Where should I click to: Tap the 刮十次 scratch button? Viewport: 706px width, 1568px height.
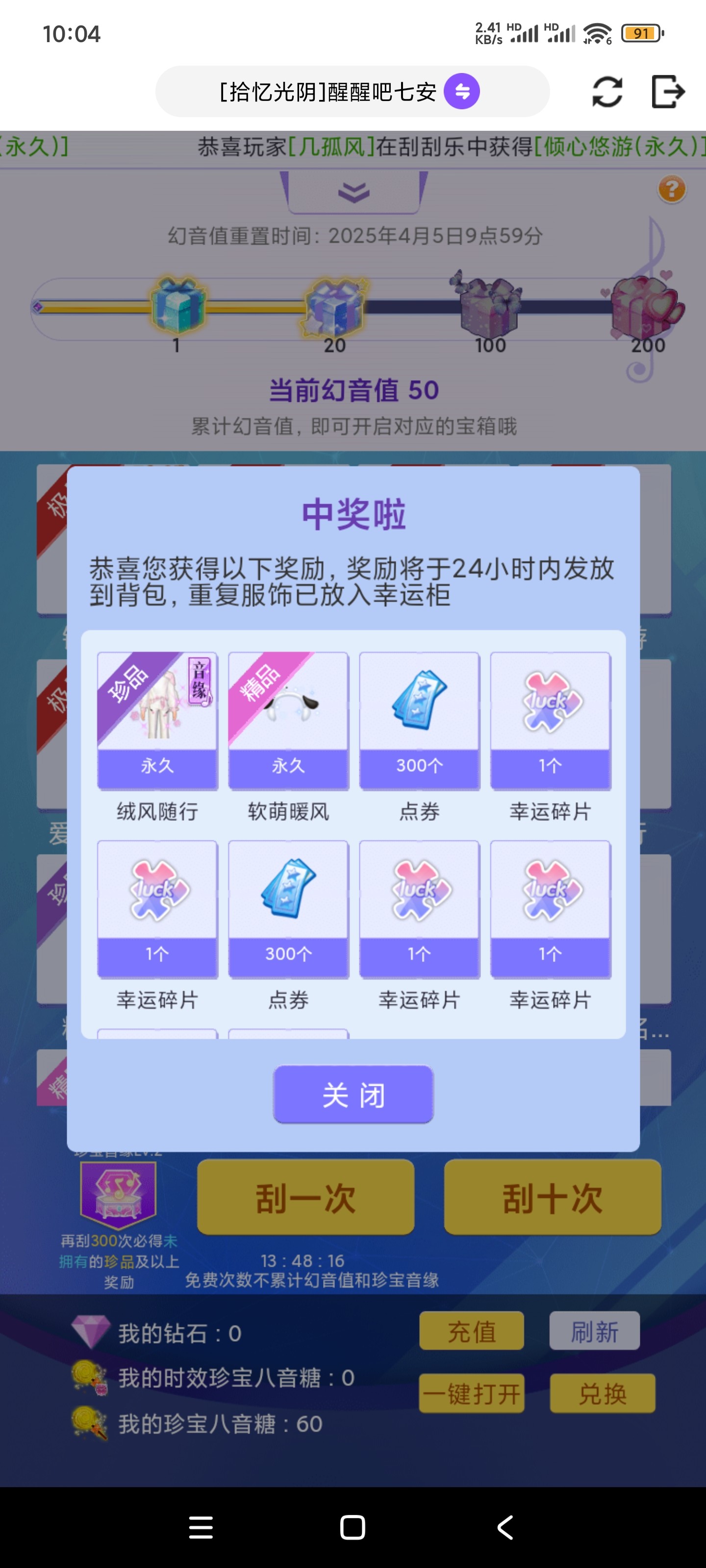click(x=553, y=1197)
